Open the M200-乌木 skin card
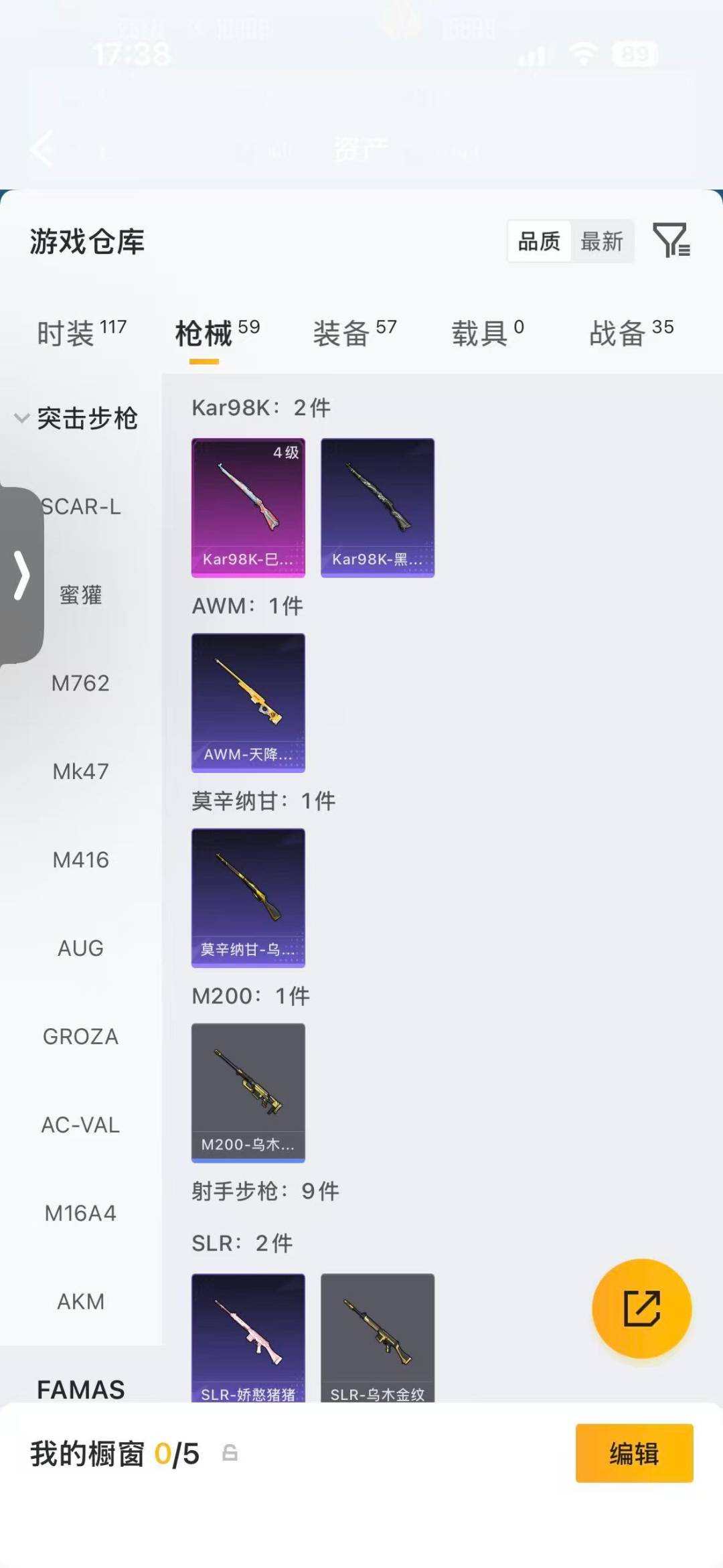Viewport: 723px width, 1568px height. [x=248, y=1092]
